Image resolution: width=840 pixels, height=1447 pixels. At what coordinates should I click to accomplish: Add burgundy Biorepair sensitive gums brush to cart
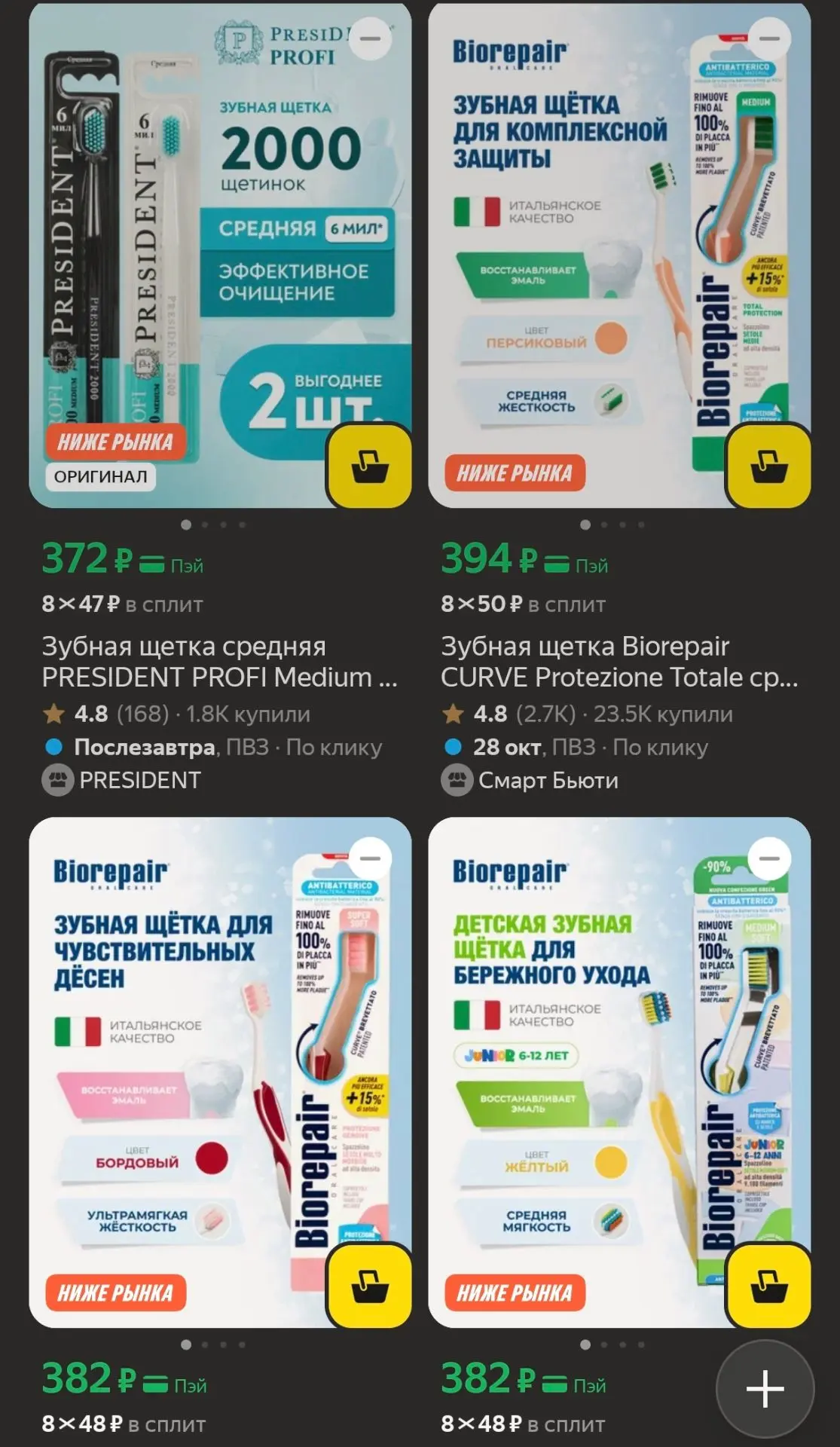click(369, 1286)
